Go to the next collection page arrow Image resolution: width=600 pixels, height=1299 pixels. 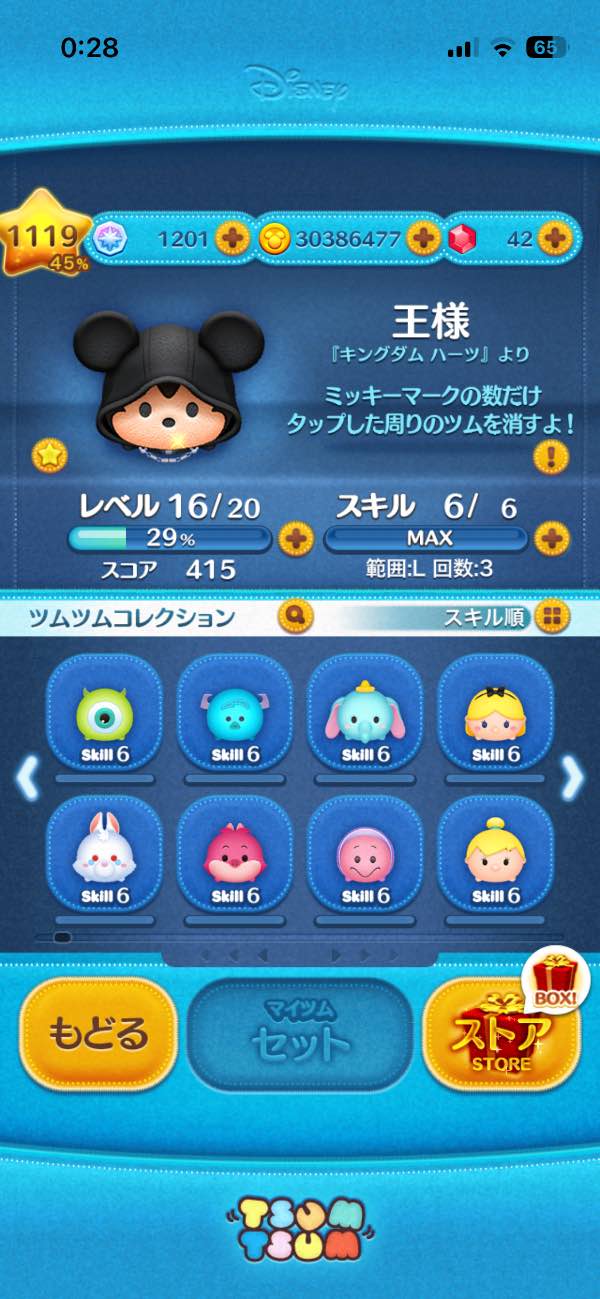click(x=572, y=778)
